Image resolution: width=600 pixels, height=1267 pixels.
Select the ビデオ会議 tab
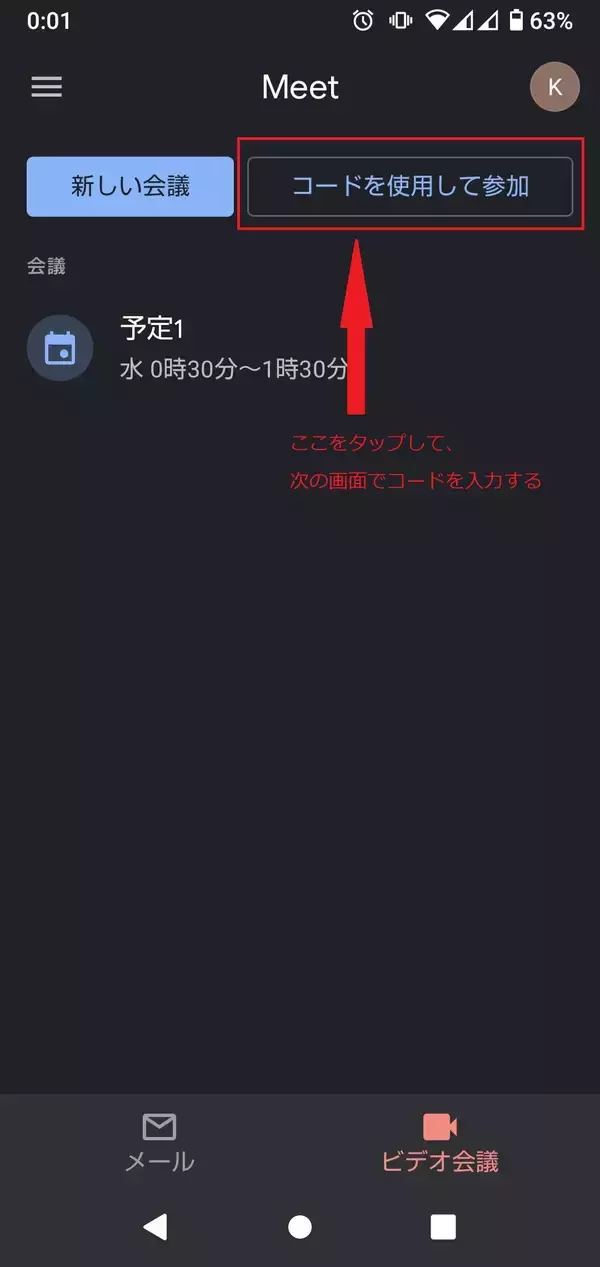coord(440,1142)
